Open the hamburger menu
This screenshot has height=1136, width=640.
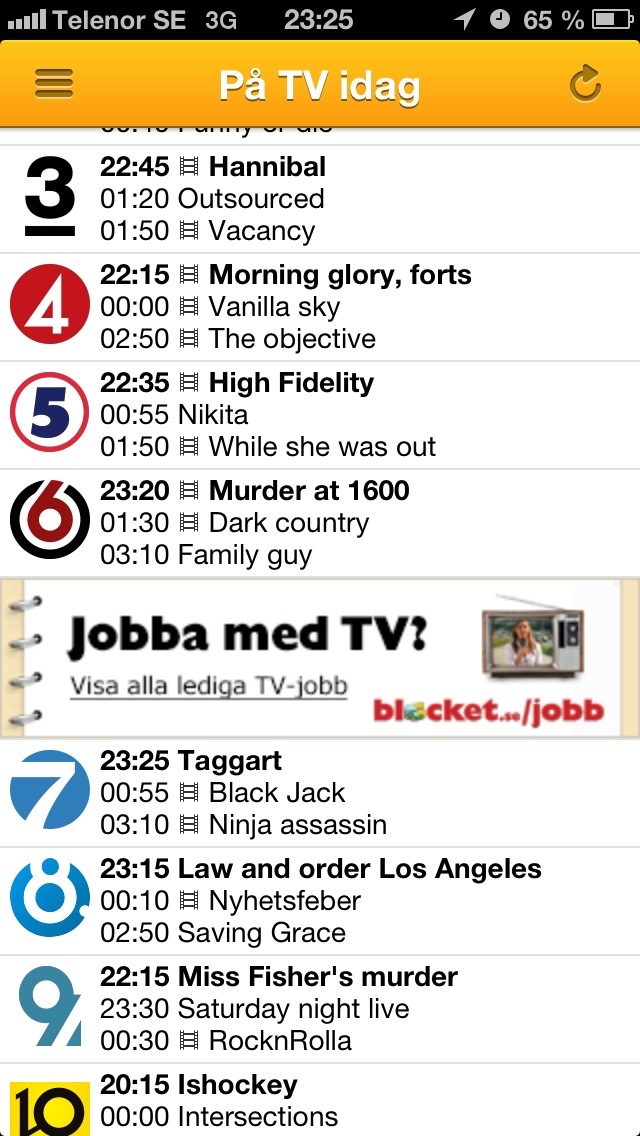(54, 83)
